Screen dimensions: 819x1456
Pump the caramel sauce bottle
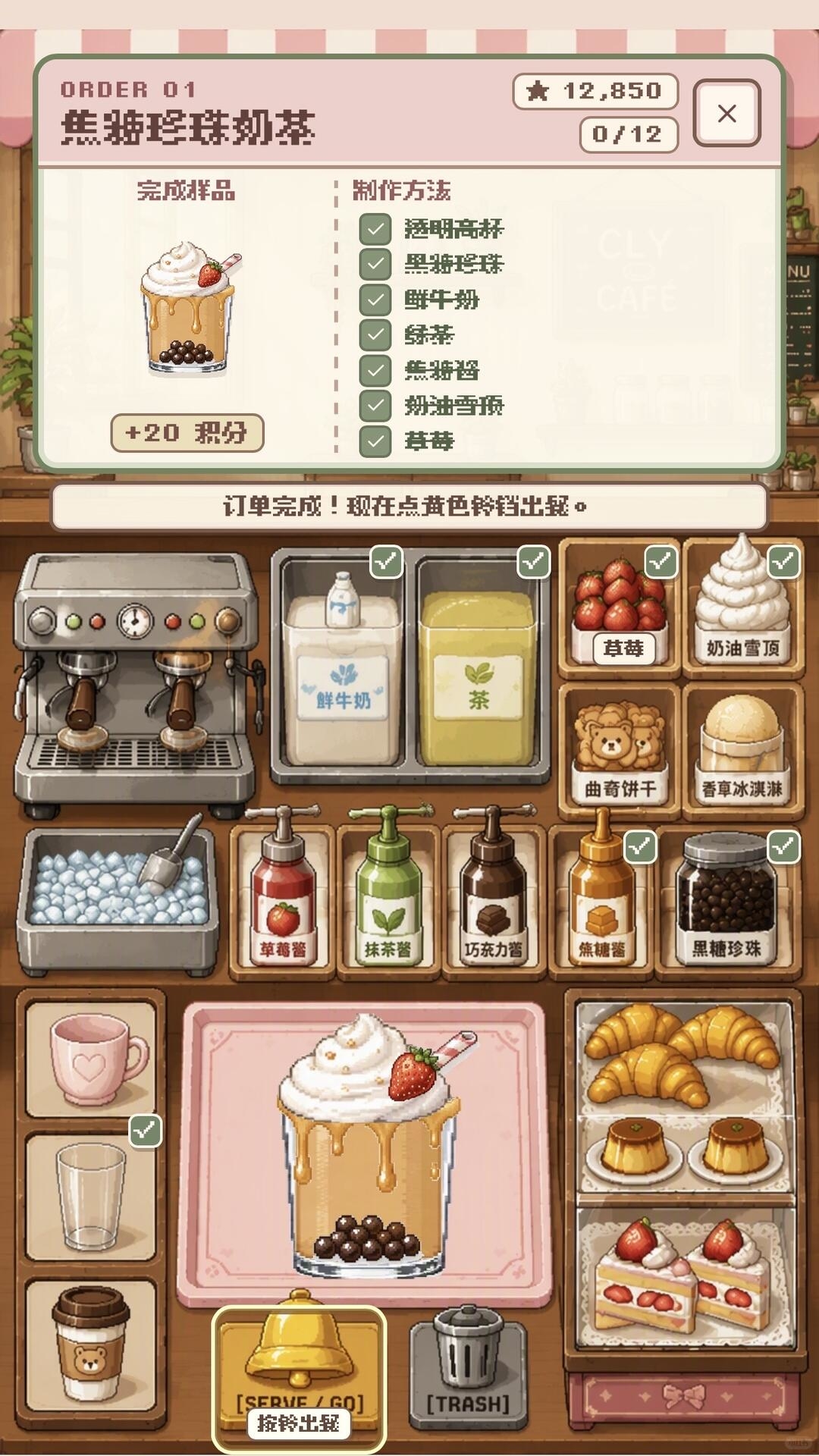601,892
